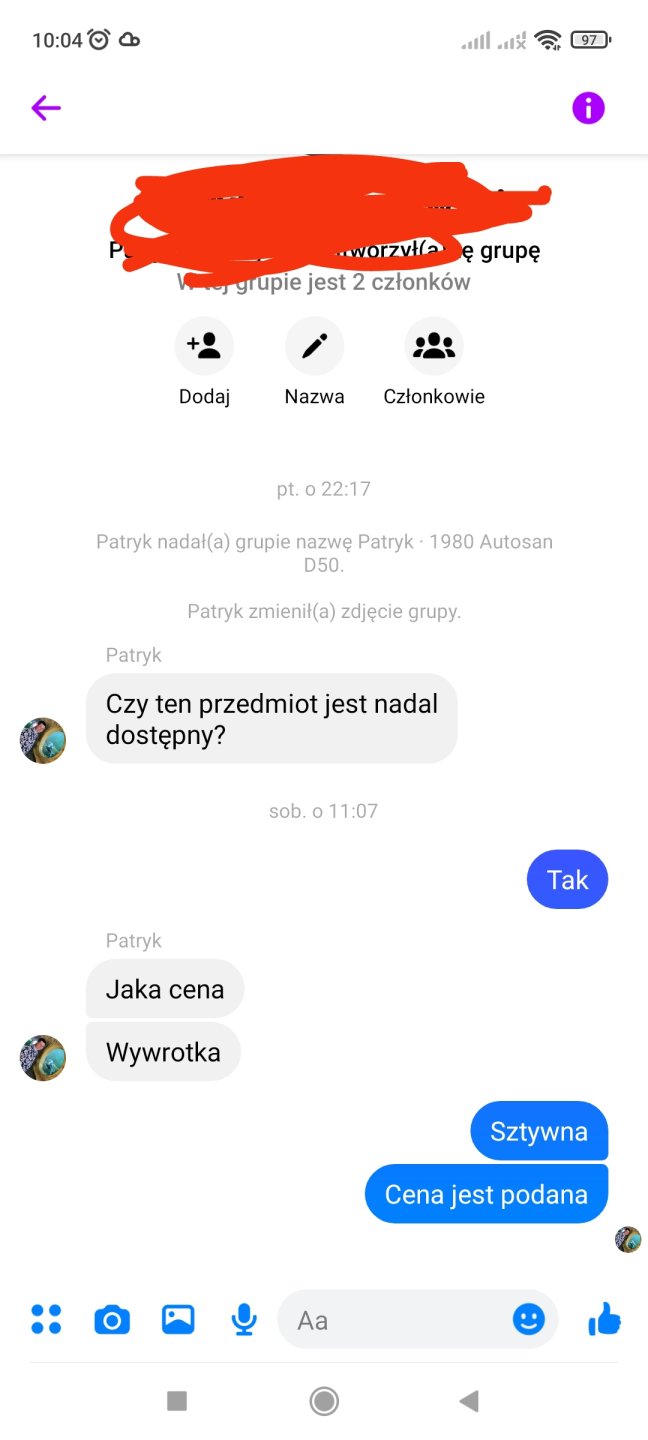Go back using the purple arrow
Image resolution: width=648 pixels, height=1440 pixels.
[46, 108]
